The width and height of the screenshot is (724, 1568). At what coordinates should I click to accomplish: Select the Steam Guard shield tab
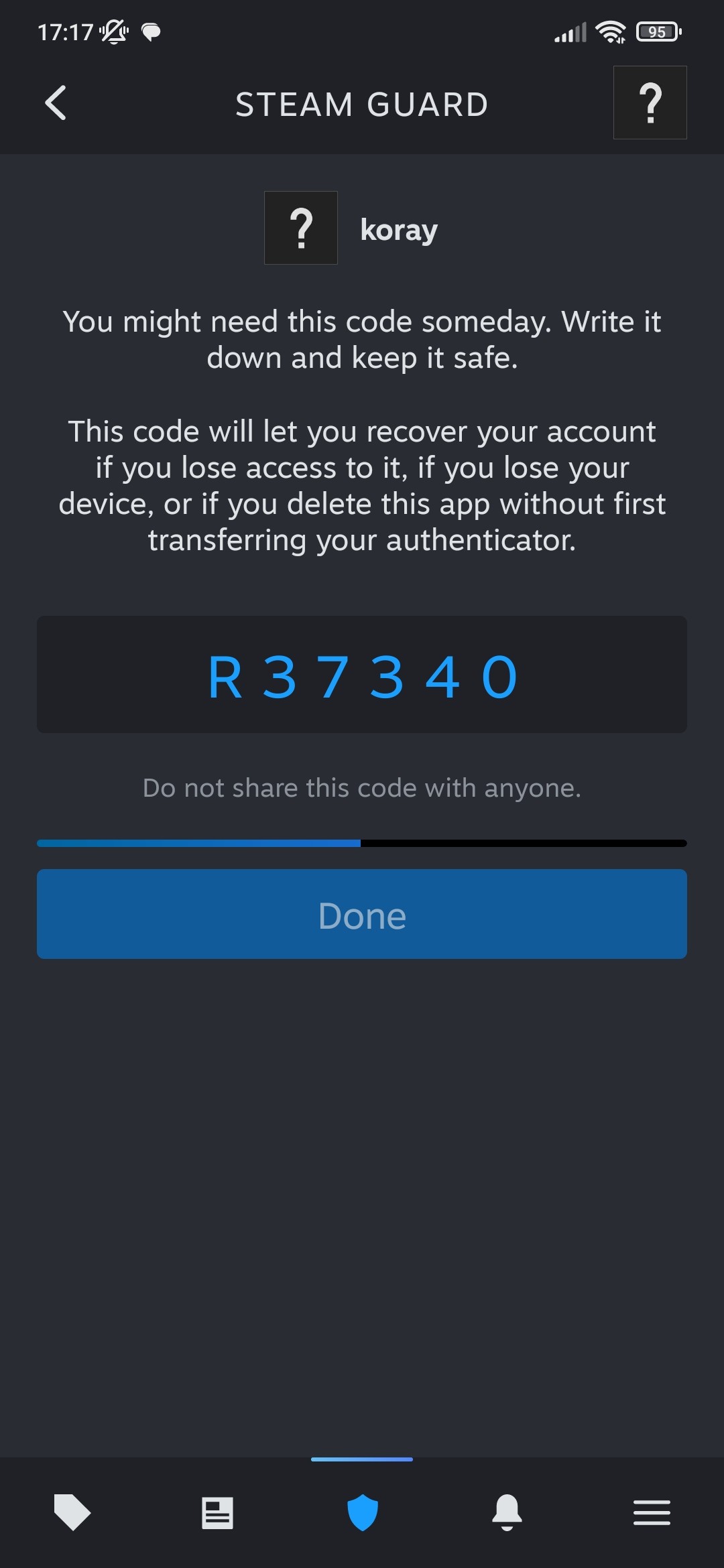[x=362, y=1512]
